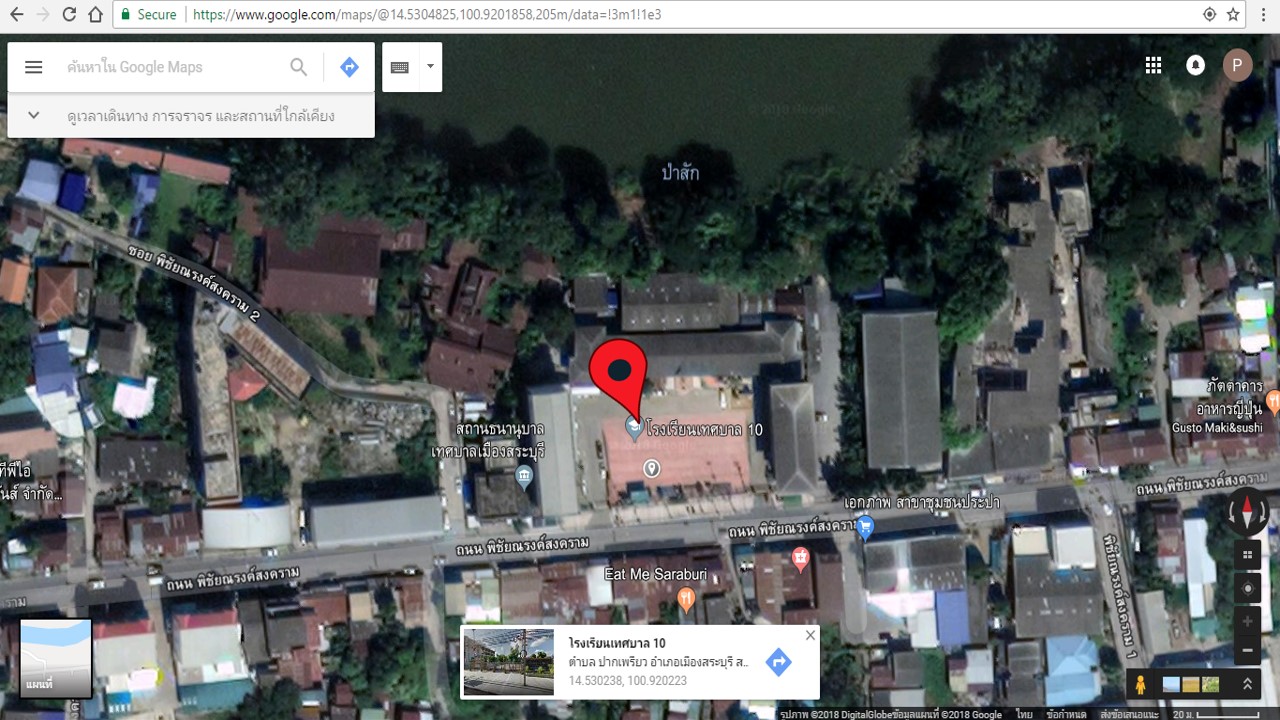Viewport: 1280px width, 720px height.
Task: Tap the Google Maps search box
Action: pyautogui.click(x=170, y=67)
